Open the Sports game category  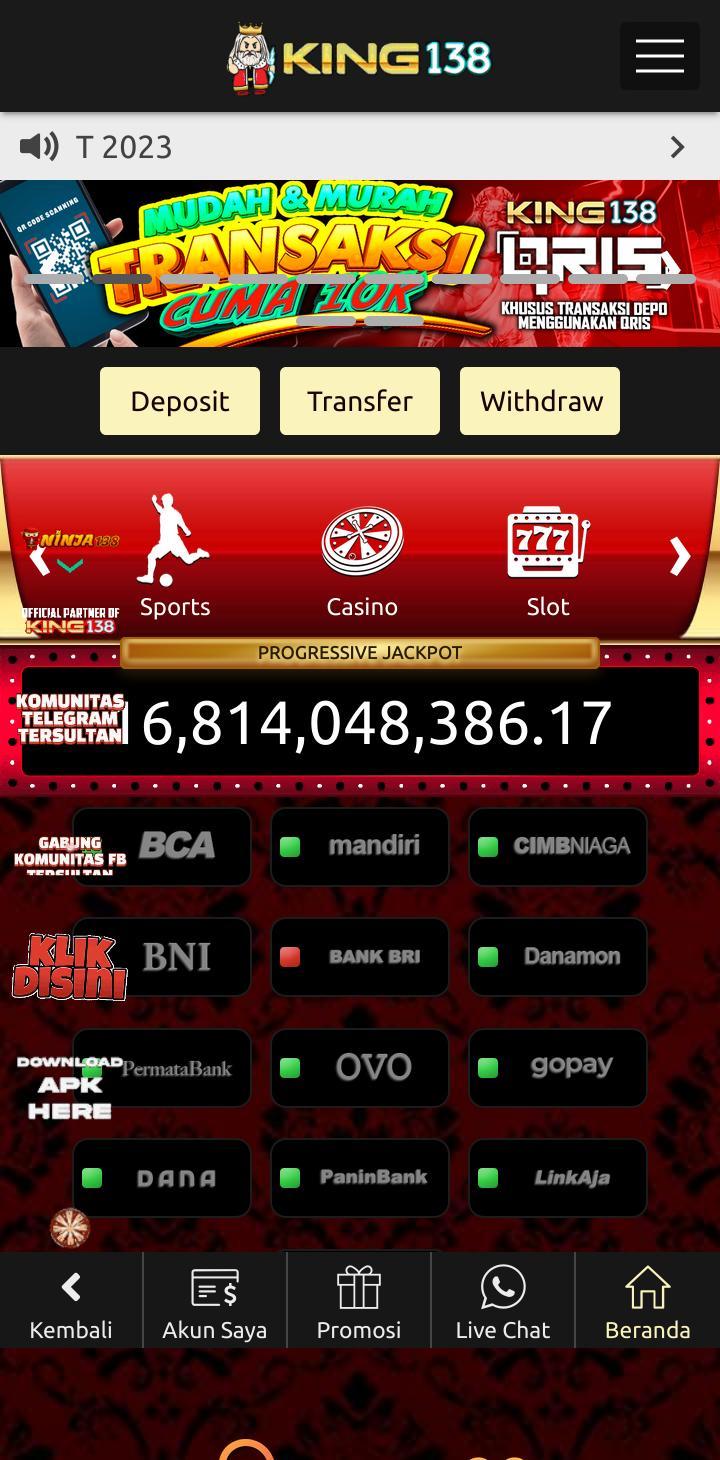(x=175, y=556)
